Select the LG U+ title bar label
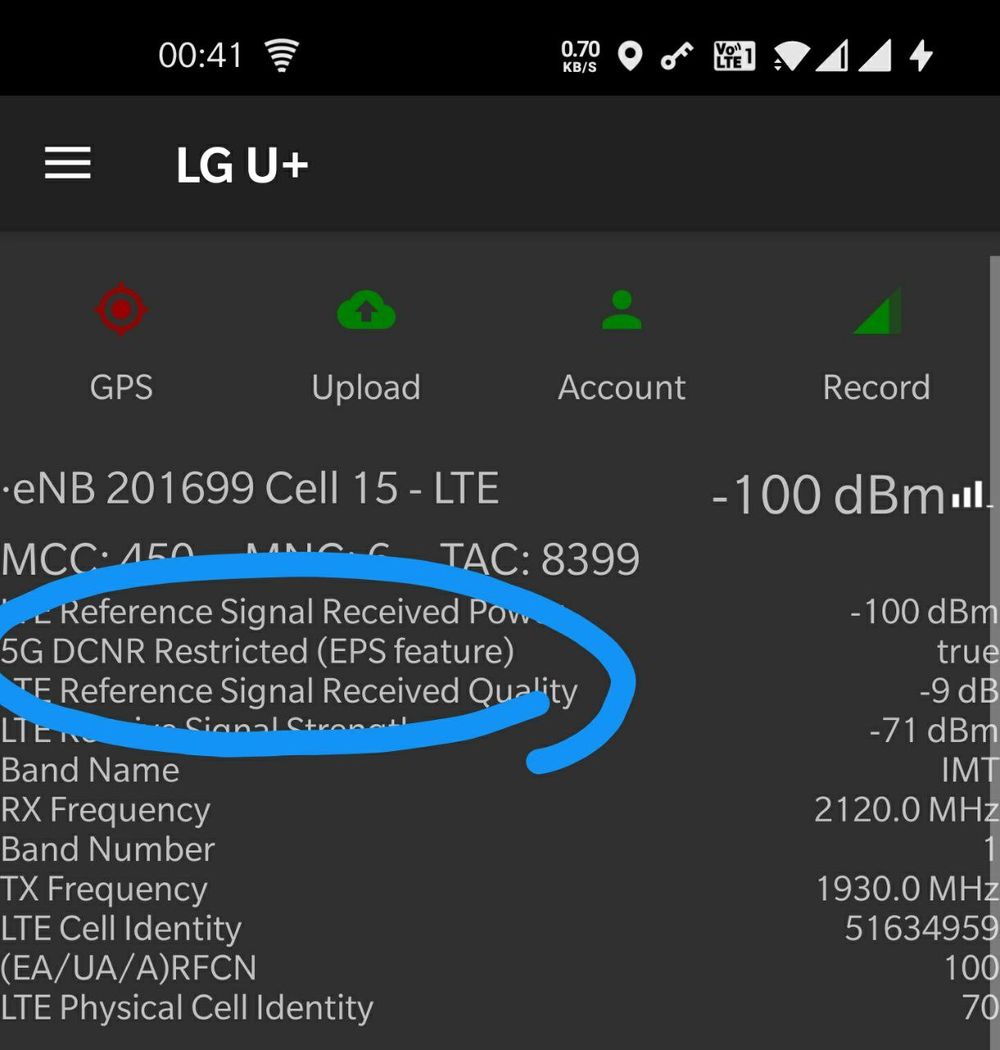This screenshot has height=1050, width=1000. (x=243, y=163)
